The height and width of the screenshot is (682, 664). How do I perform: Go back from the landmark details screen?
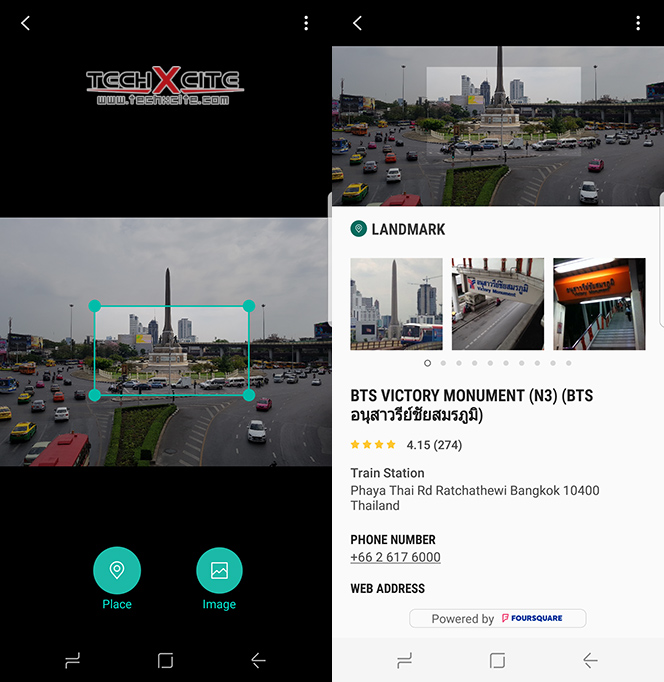[x=357, y=23]
